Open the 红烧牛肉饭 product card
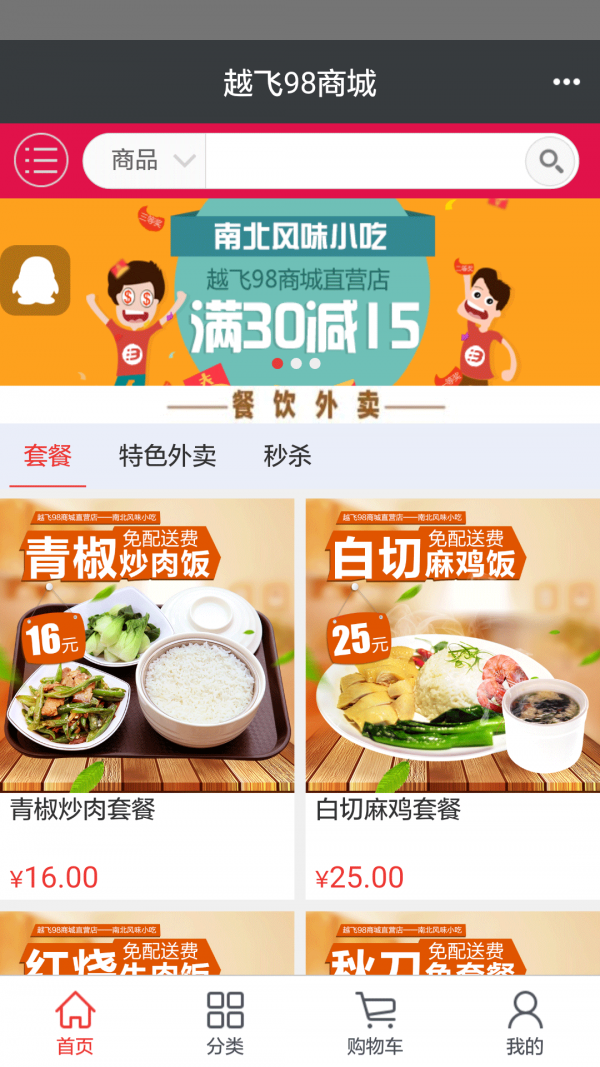This screenshot has width=600, height=1067. (147, 943)
